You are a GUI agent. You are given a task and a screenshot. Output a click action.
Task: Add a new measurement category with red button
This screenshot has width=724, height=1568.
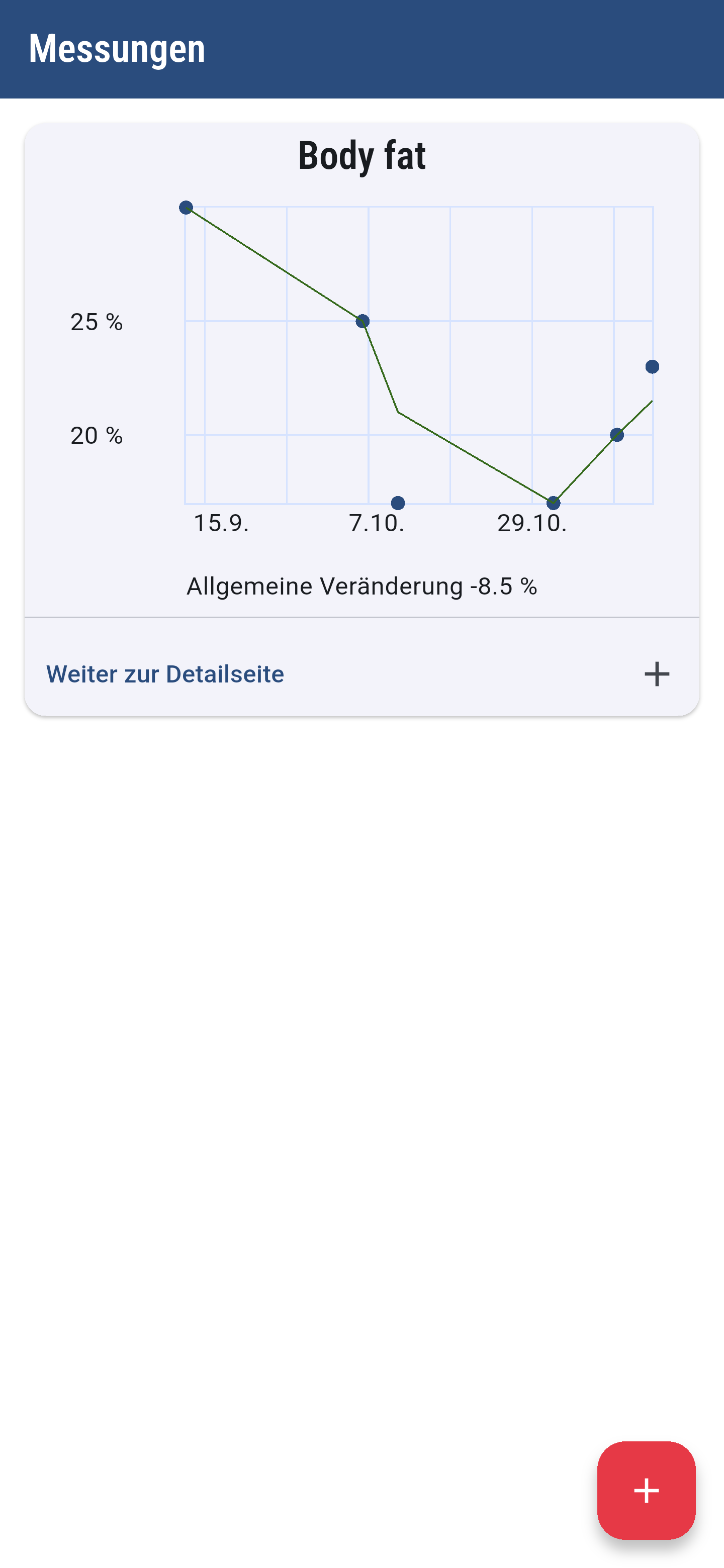coord(646,1490)
